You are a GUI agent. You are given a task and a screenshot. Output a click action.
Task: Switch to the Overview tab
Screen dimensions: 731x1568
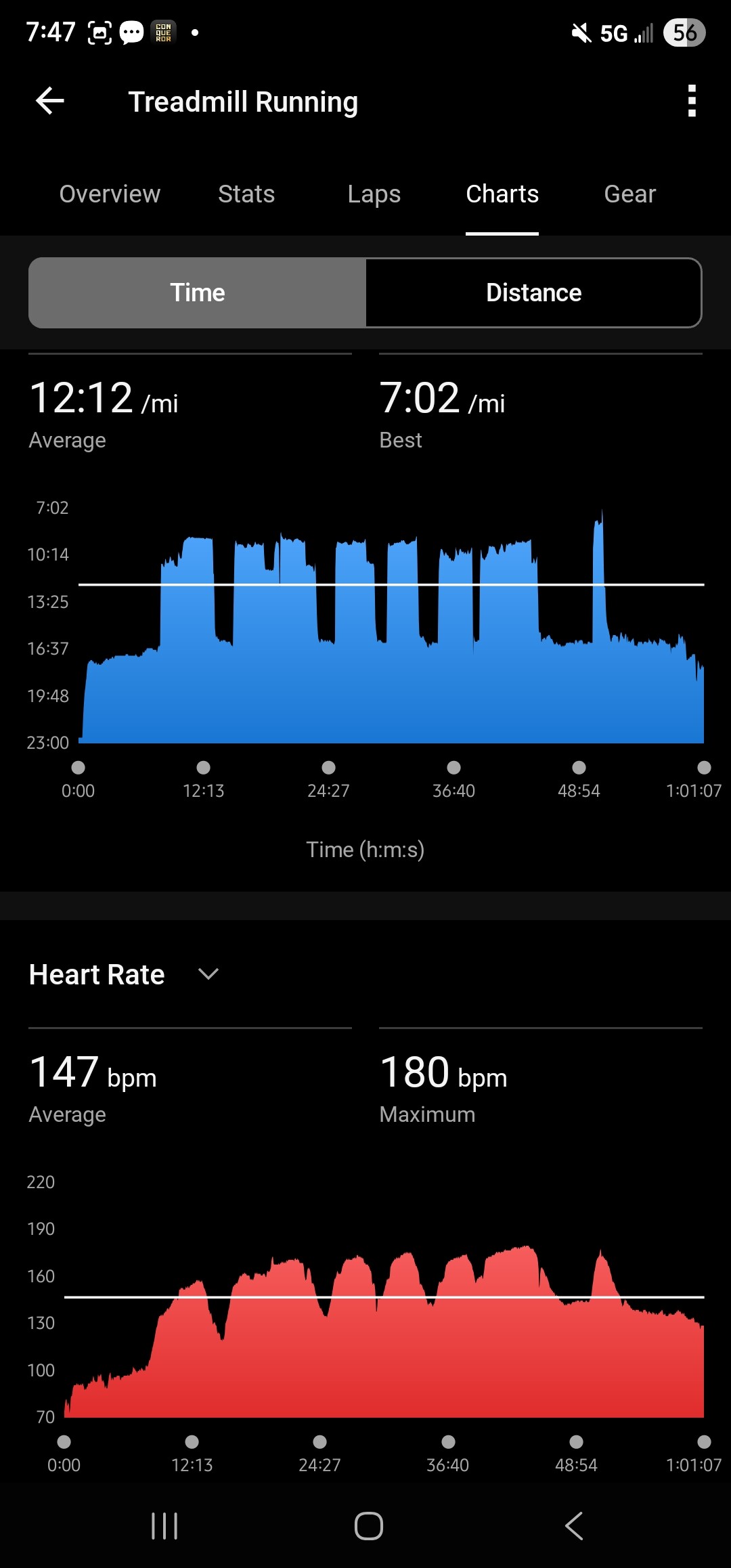click(110, 194)
